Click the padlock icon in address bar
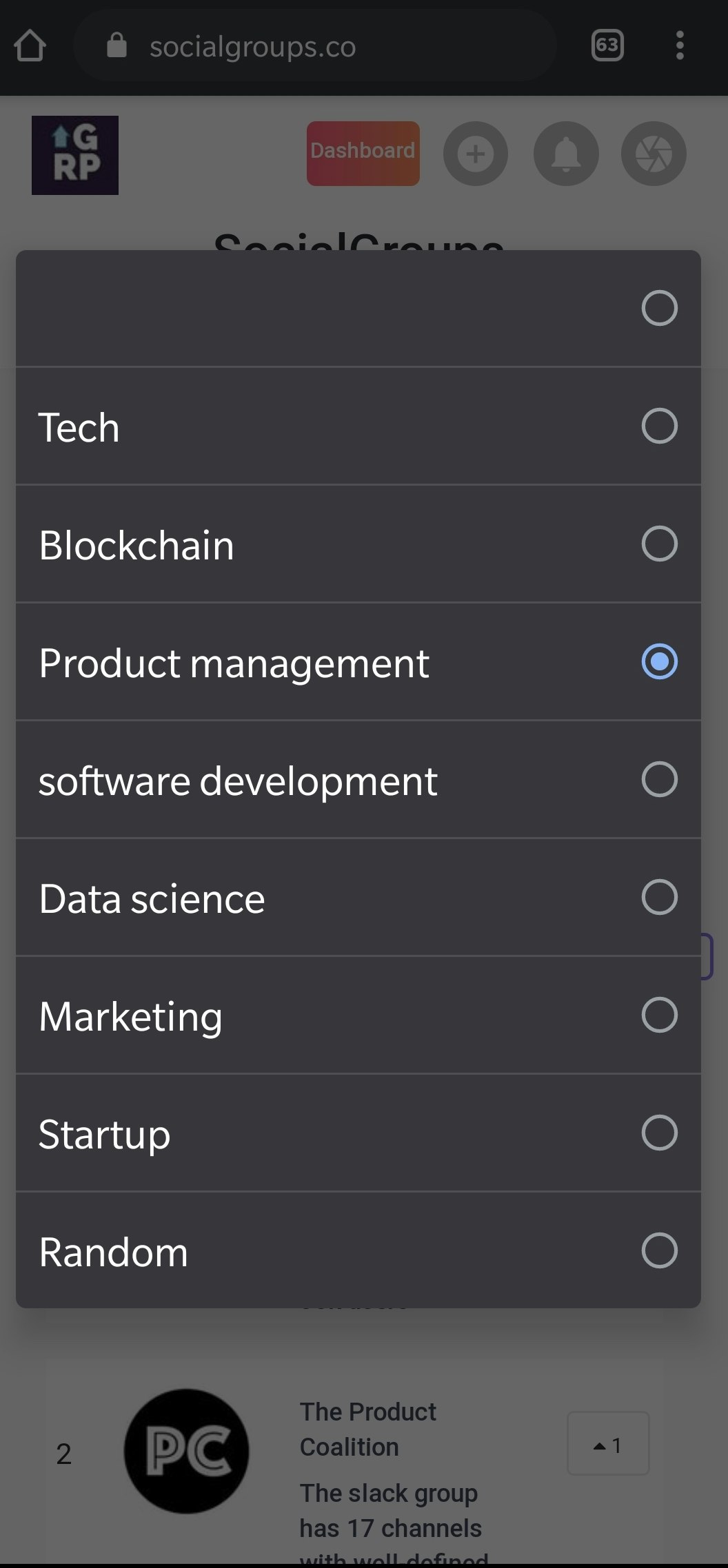 [116, 45]
